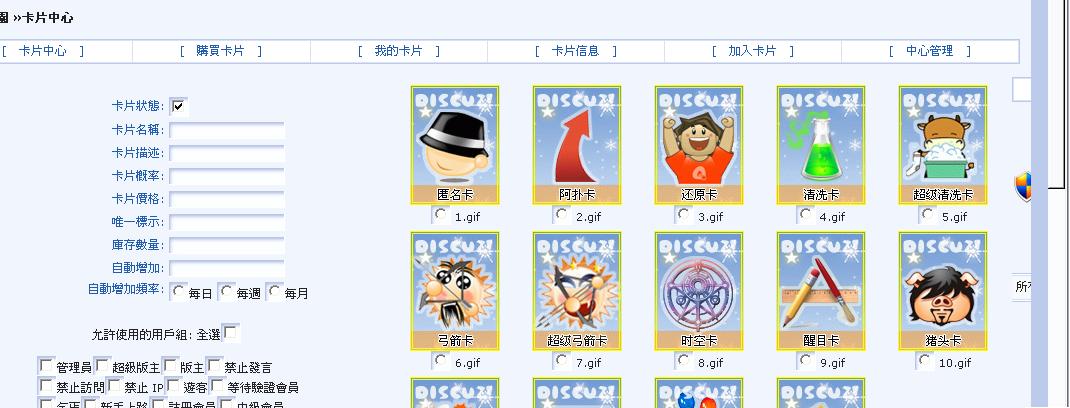Check the 全選 user groups box
The width and height of the screenshot is (1070, 408).
[231, 332]
